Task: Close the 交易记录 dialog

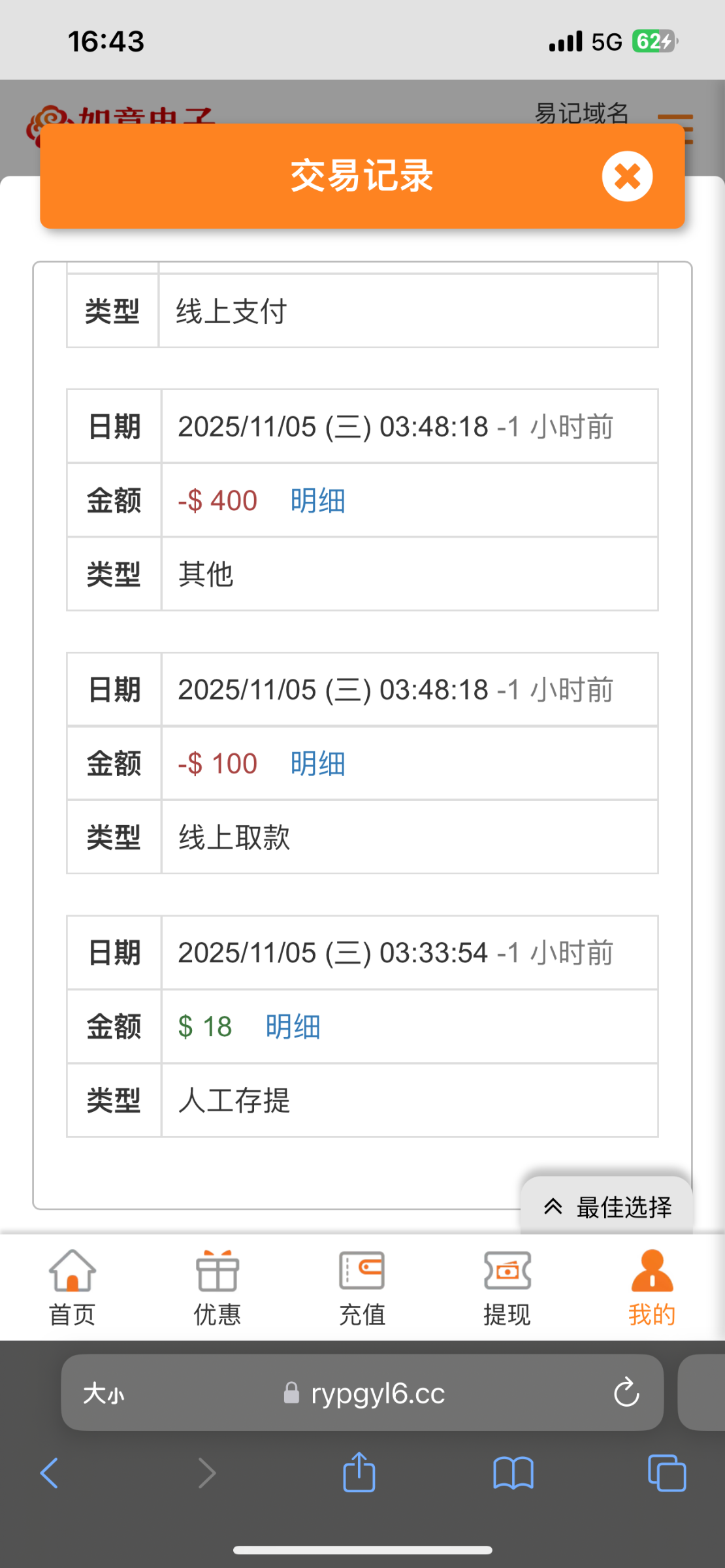Action: coord(627,176)
